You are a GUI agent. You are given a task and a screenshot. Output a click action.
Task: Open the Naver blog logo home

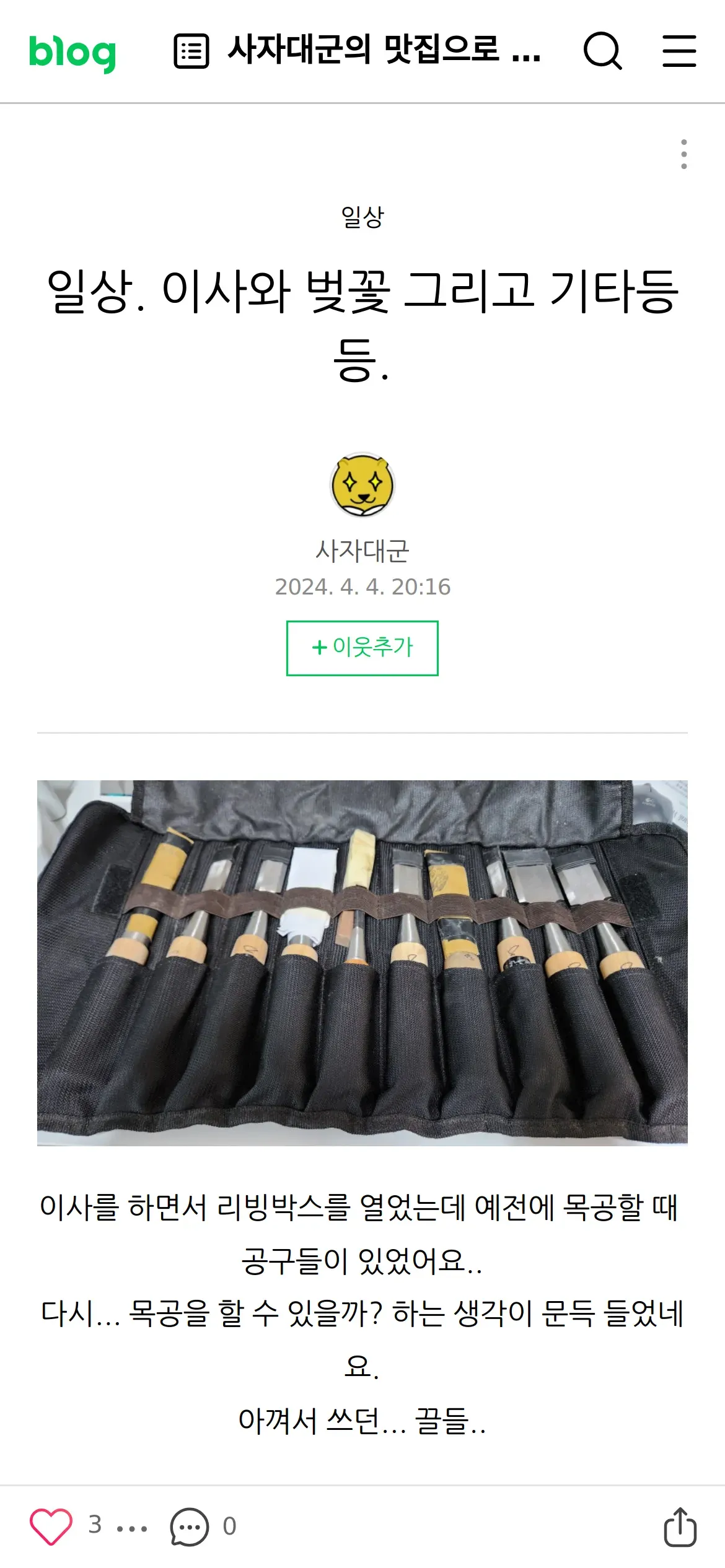pyautogui.click(x=72, y=53)
